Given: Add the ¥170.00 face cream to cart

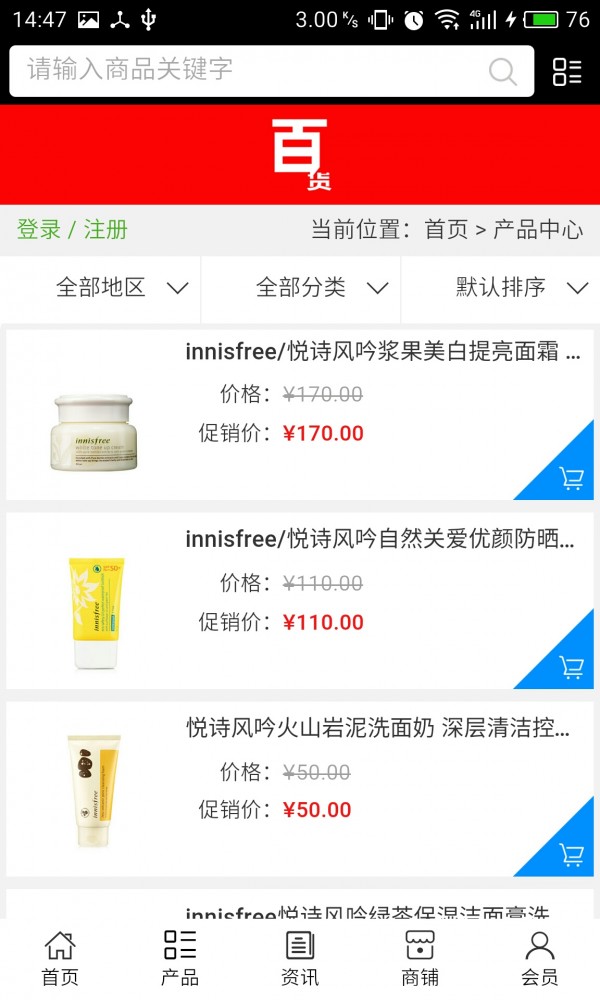Looking at the screenshot, I should point(572,478).
